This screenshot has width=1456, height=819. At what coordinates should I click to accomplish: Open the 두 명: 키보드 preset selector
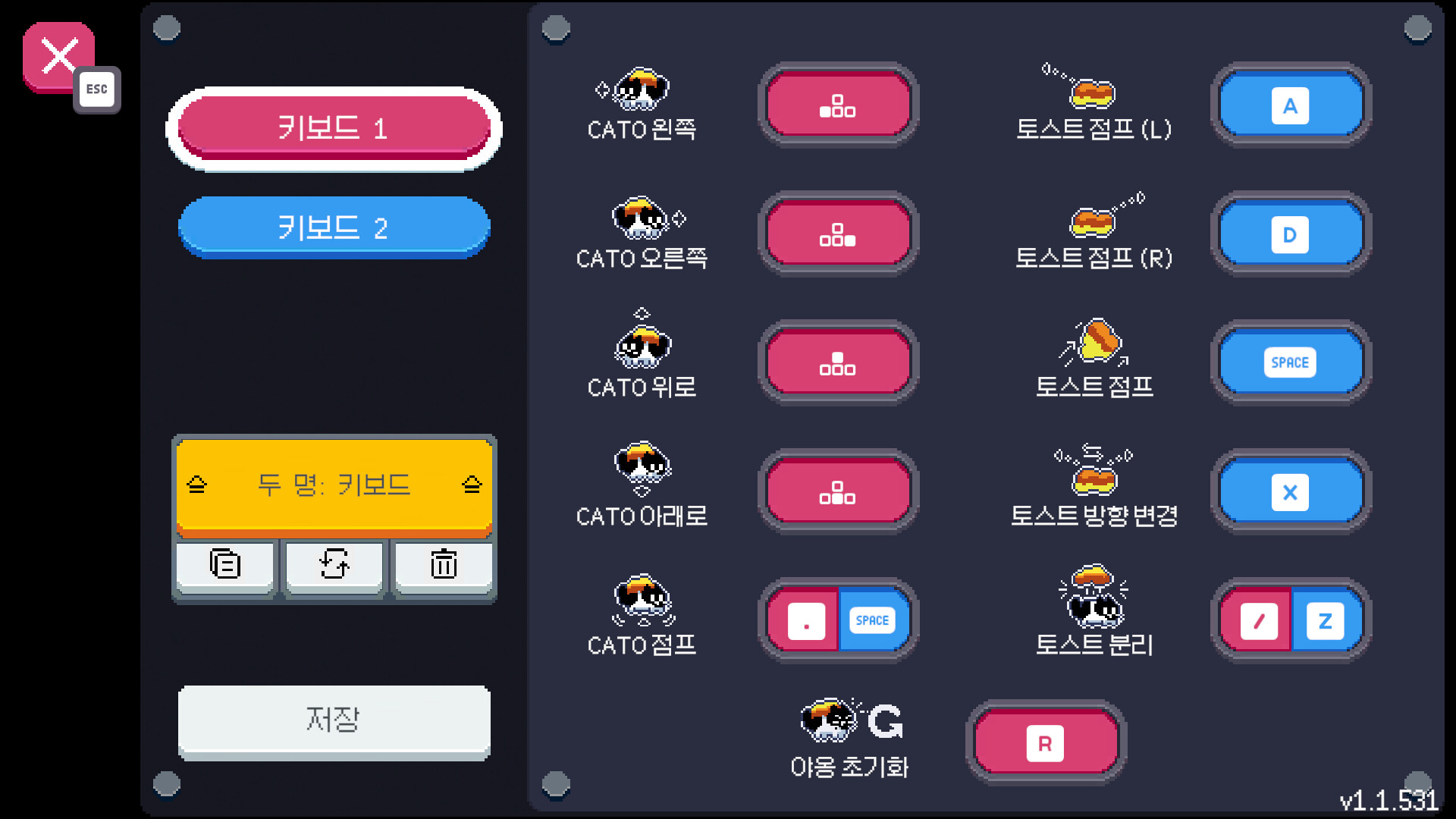pos(334,485)
